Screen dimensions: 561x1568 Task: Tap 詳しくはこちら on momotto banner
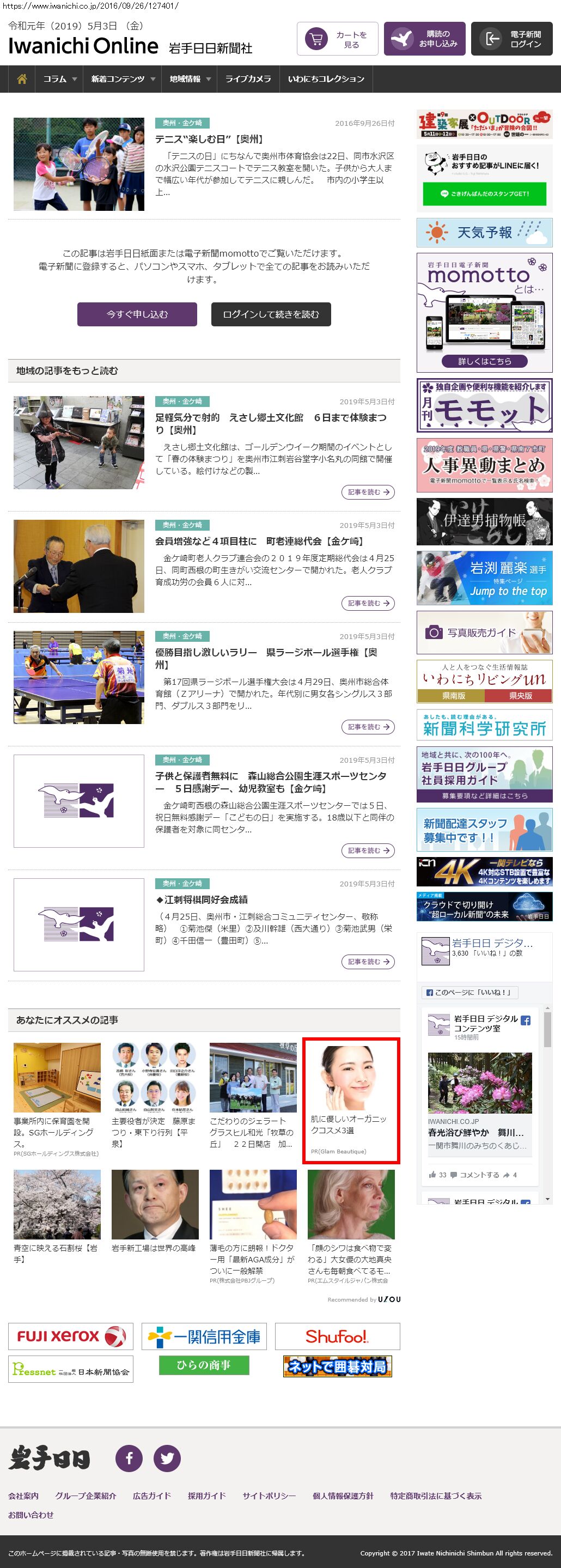484,361
